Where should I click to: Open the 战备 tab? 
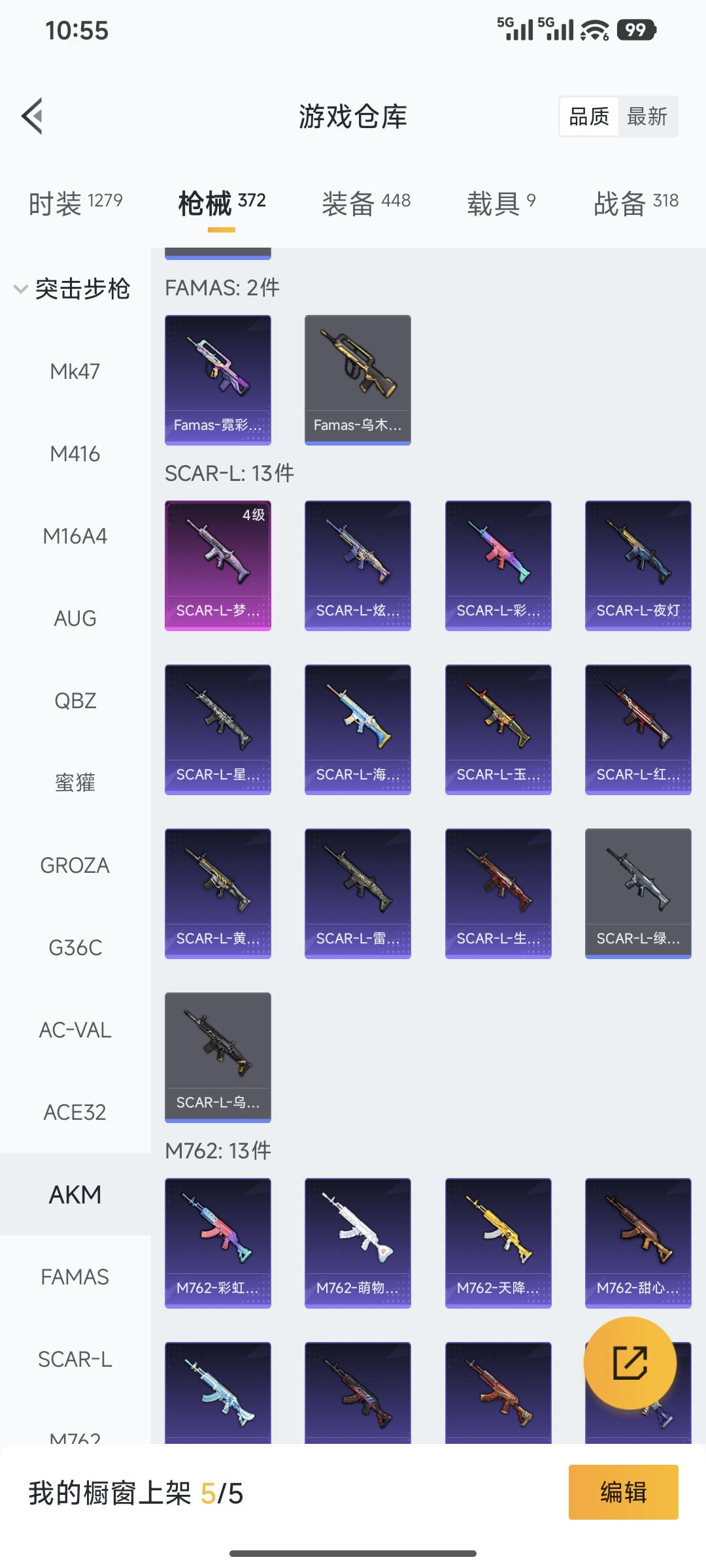635,203
